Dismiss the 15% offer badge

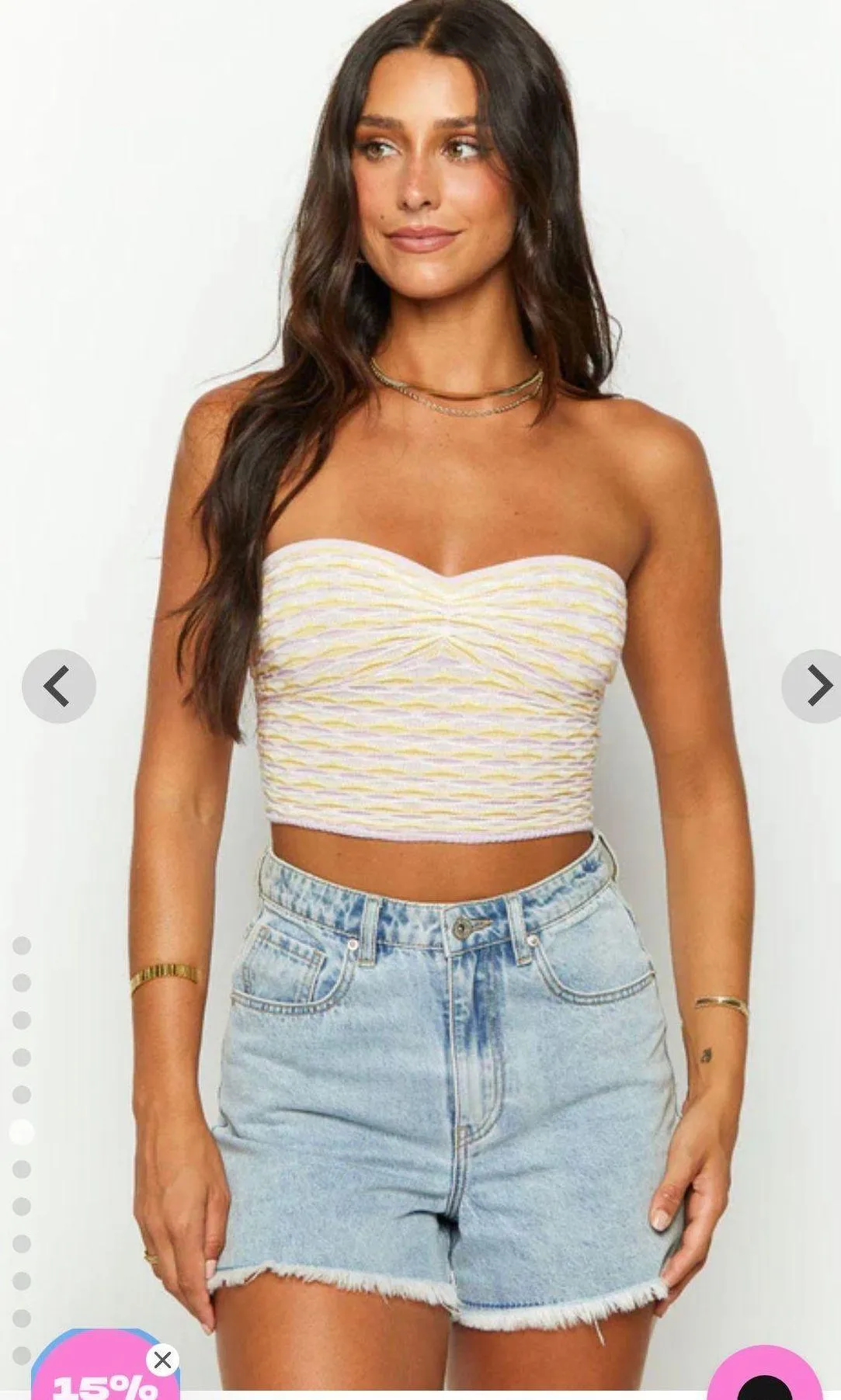(162, 1360)
